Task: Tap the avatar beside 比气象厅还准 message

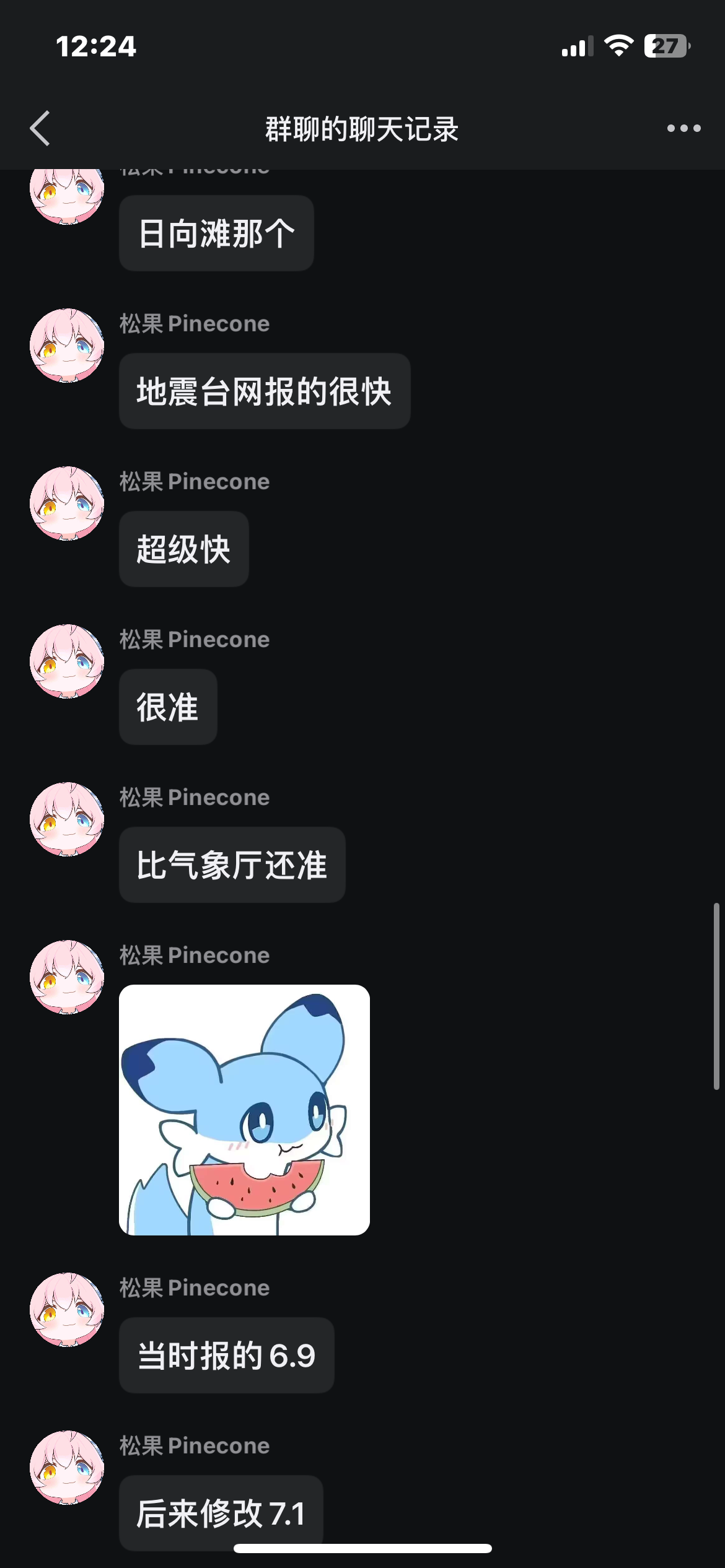Action: pos(67,819)
